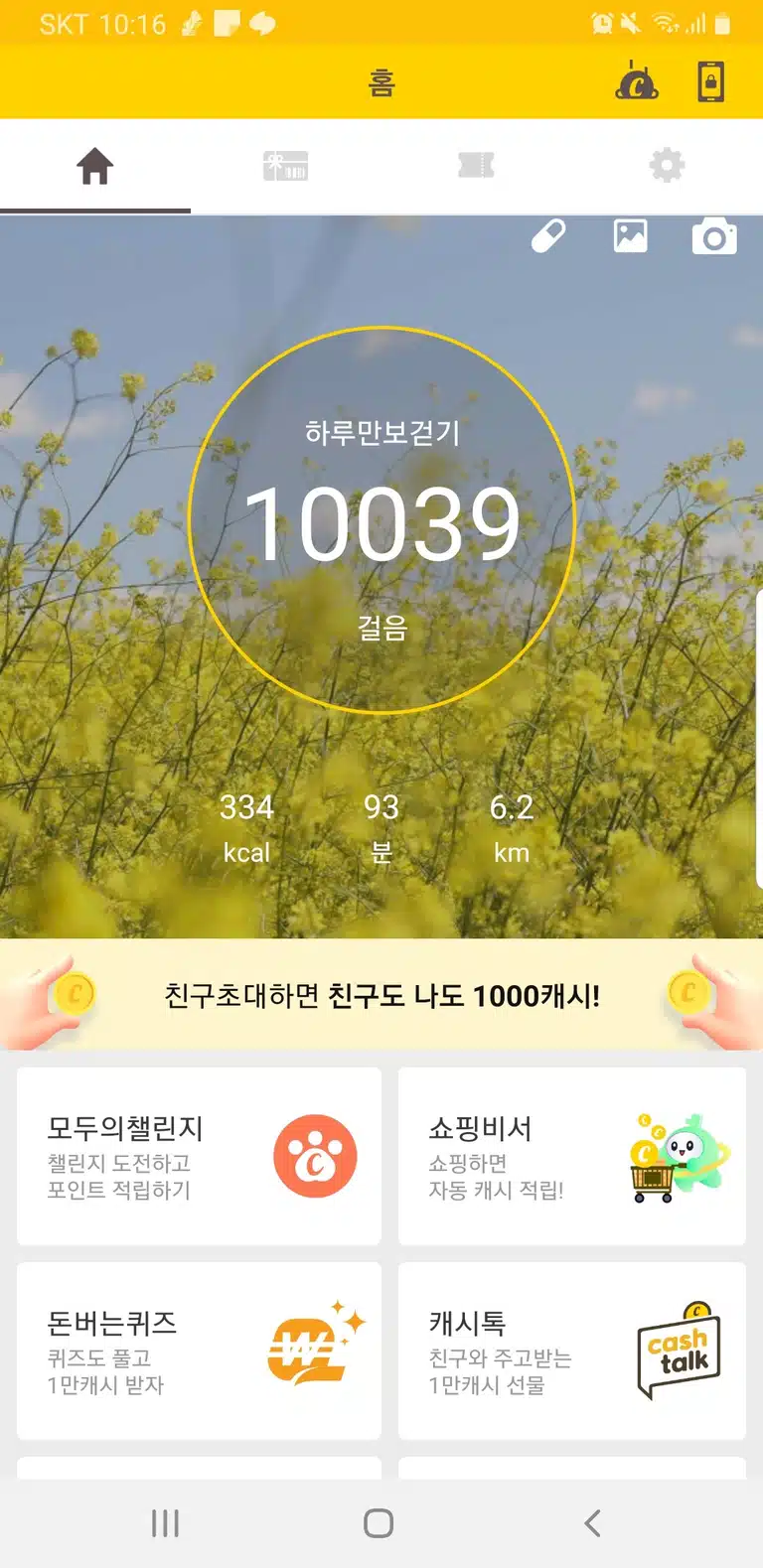Open the 모두의챌린지 card
Viewport: 763px width, 1568px height.
pyautogui.click(x=199, y=1157)
